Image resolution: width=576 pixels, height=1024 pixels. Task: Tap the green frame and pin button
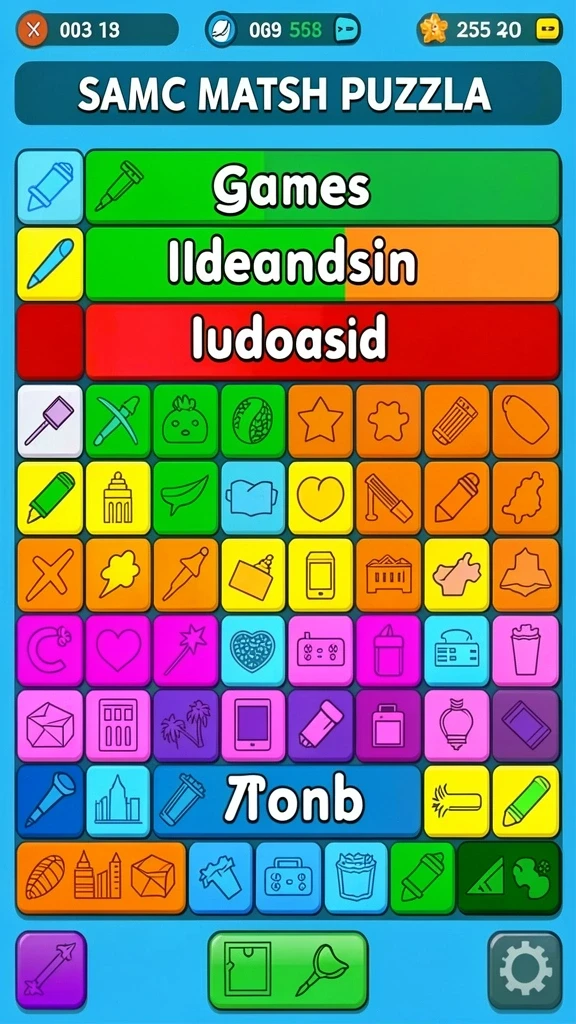pos(288,970)
